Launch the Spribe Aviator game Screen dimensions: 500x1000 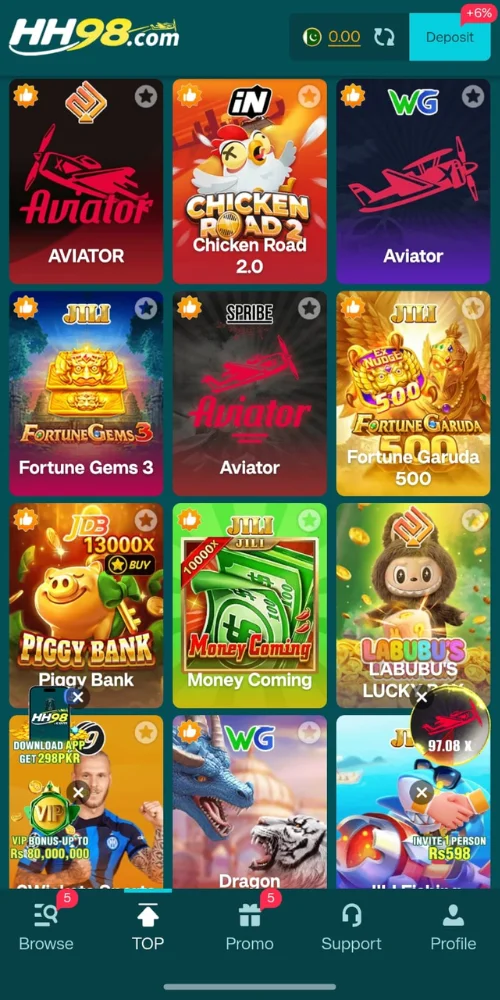coord(249,393)
